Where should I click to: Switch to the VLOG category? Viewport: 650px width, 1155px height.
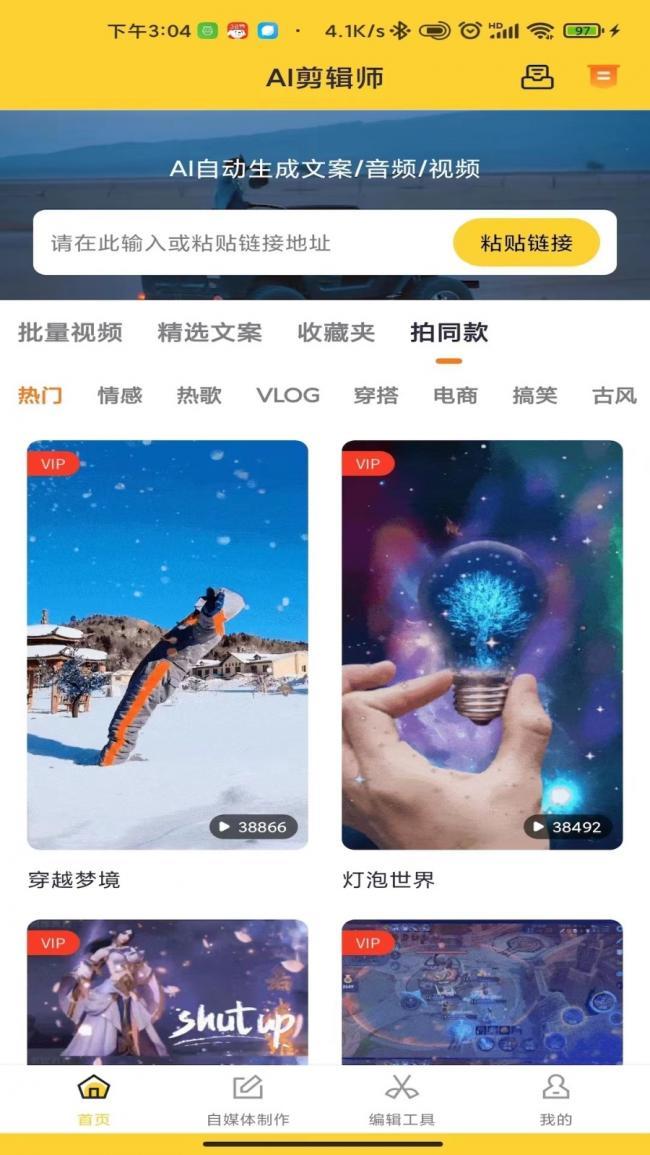click(x=288, y=395)
